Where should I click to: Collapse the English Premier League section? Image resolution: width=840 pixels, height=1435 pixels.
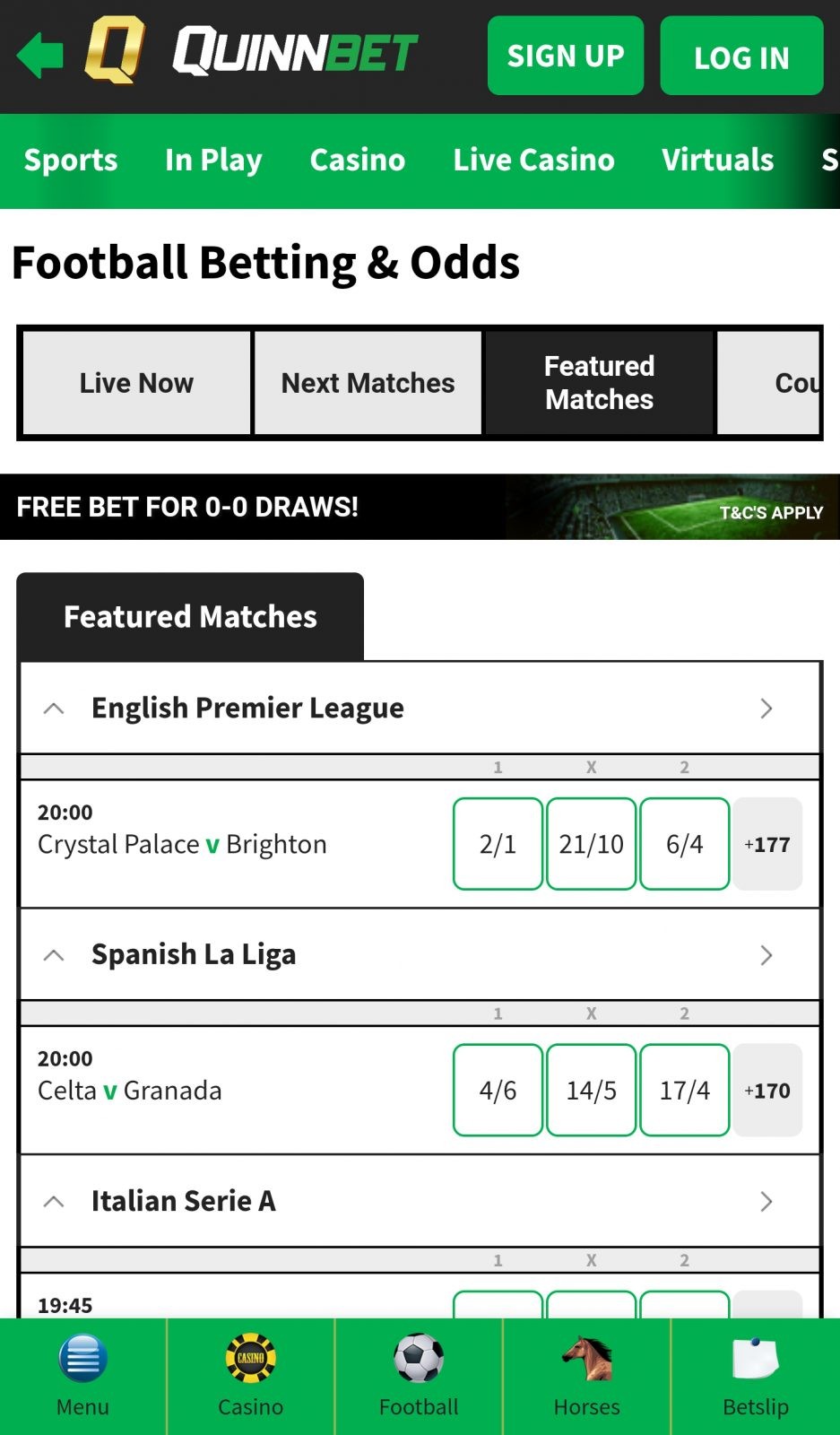coord(54,709)
